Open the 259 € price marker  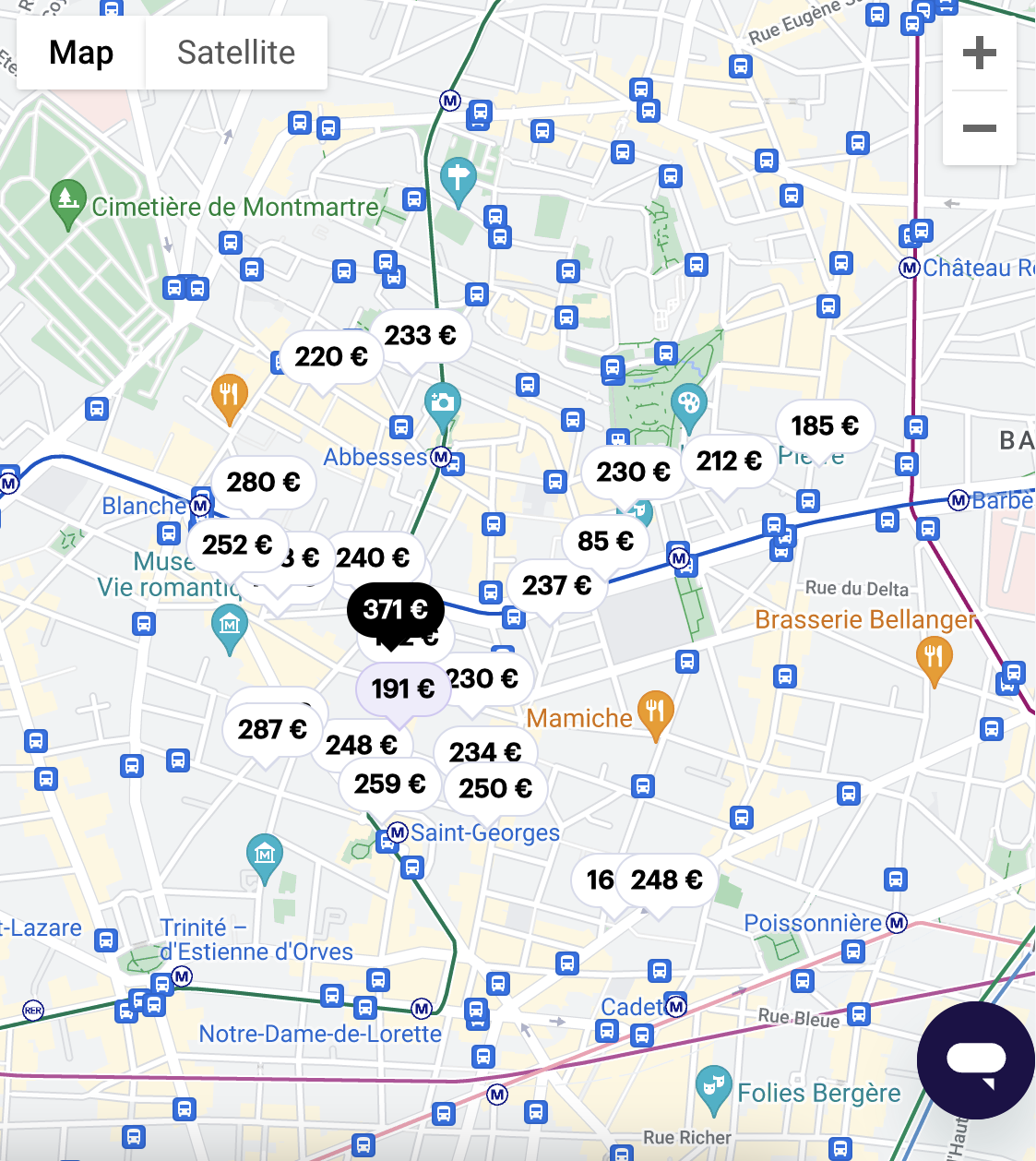[x=389, y=784]
